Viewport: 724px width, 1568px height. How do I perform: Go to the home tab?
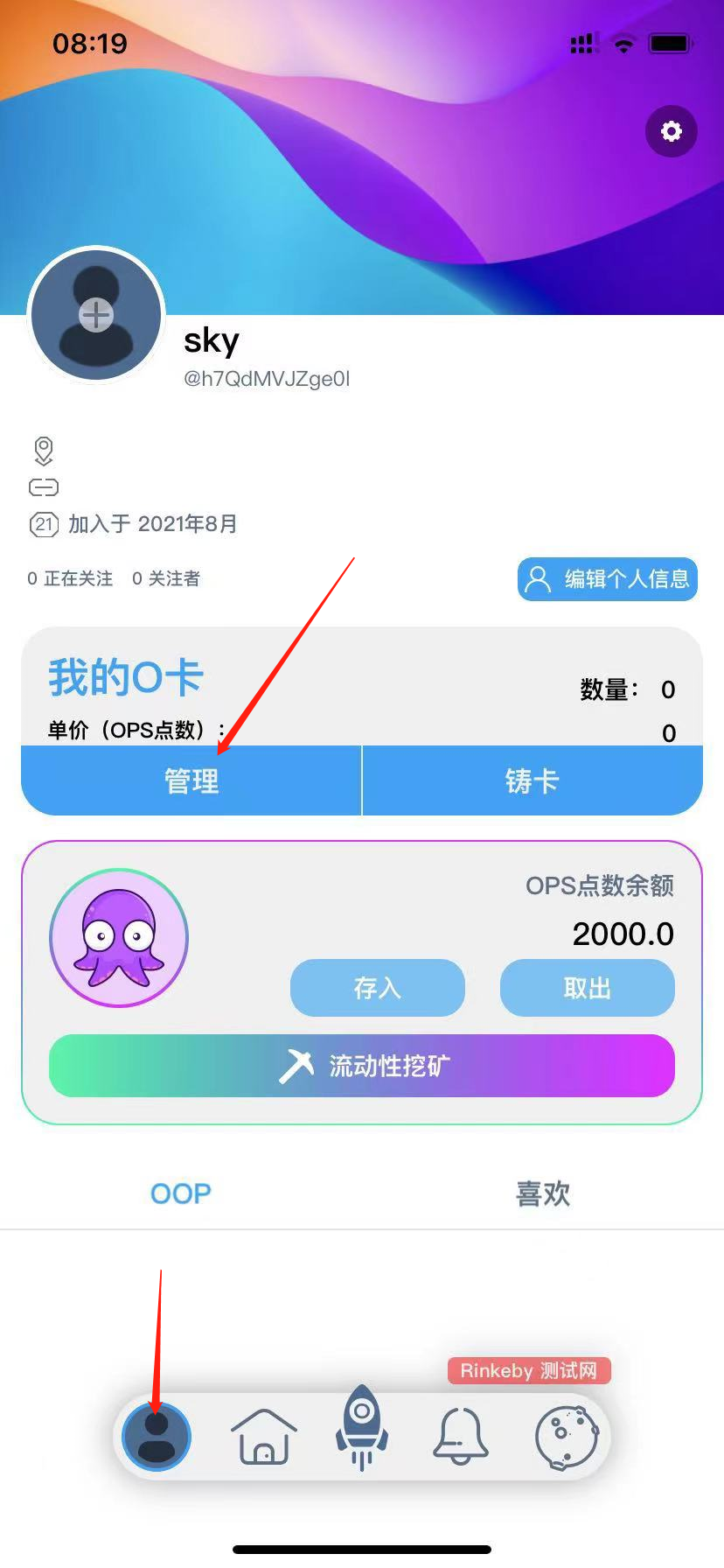[x=263, y=1436]
